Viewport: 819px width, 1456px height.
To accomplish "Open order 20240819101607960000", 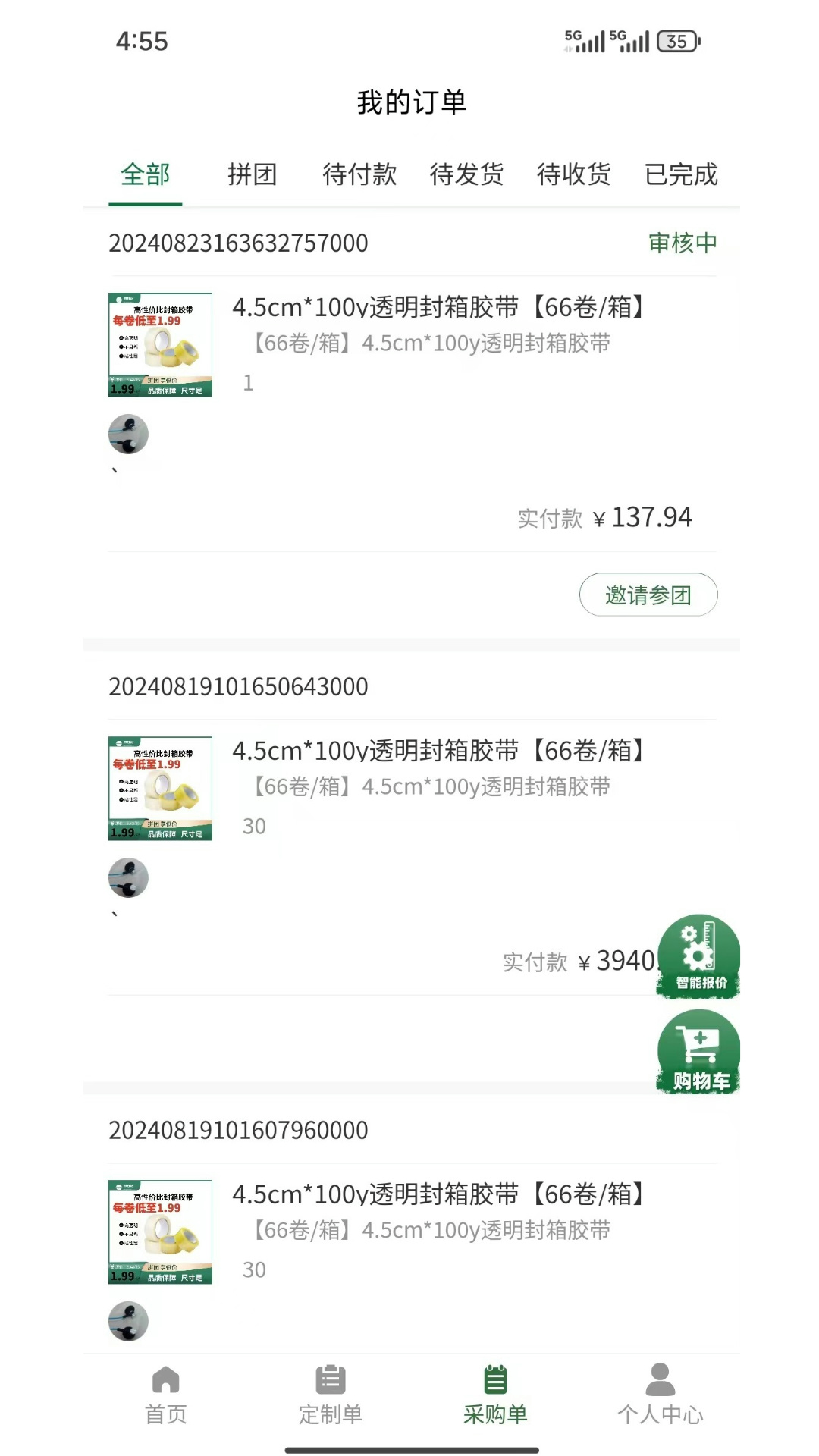I will tap(238, 1131).
